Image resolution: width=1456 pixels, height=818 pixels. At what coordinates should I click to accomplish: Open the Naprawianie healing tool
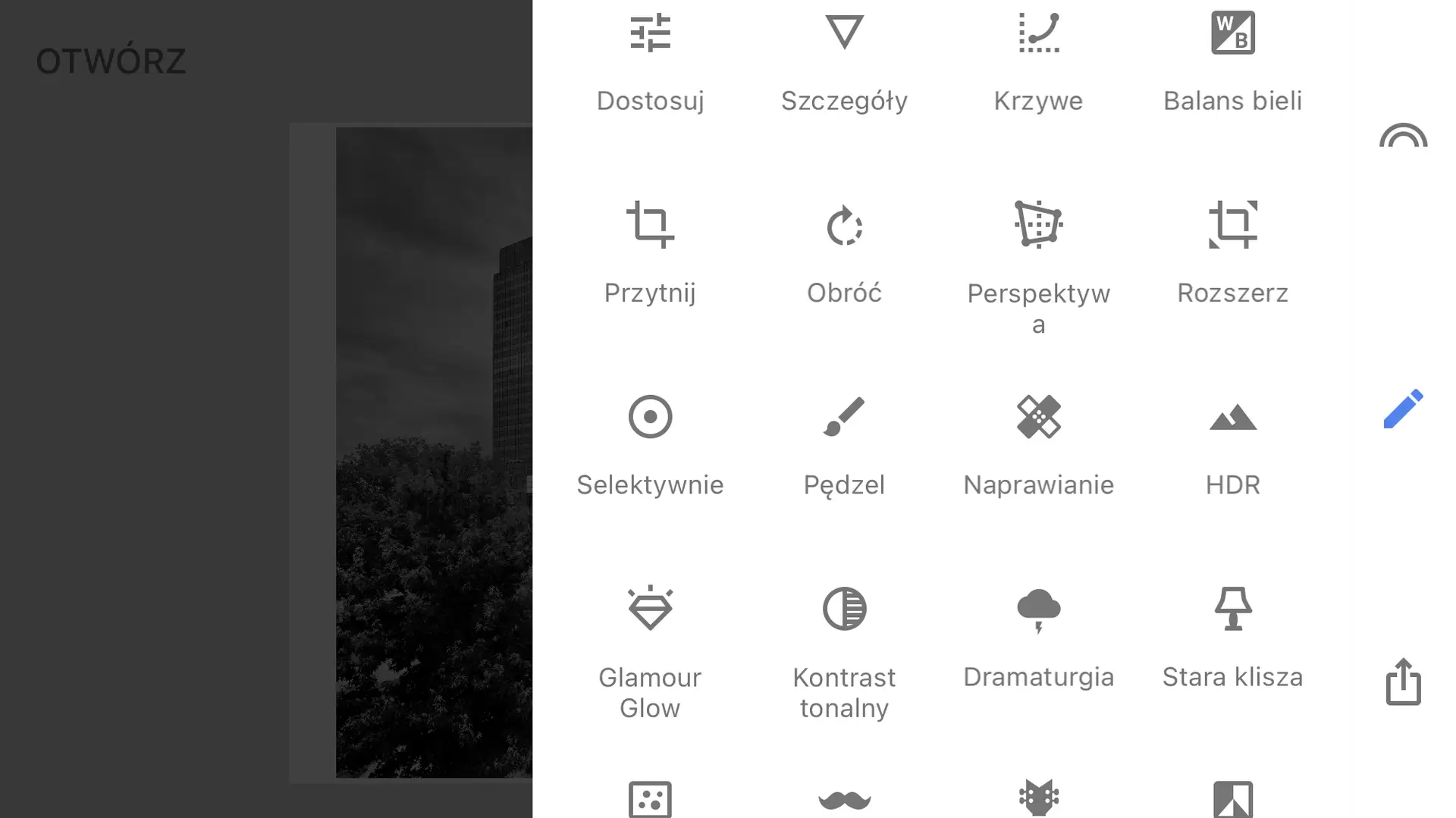(1038, 444)
